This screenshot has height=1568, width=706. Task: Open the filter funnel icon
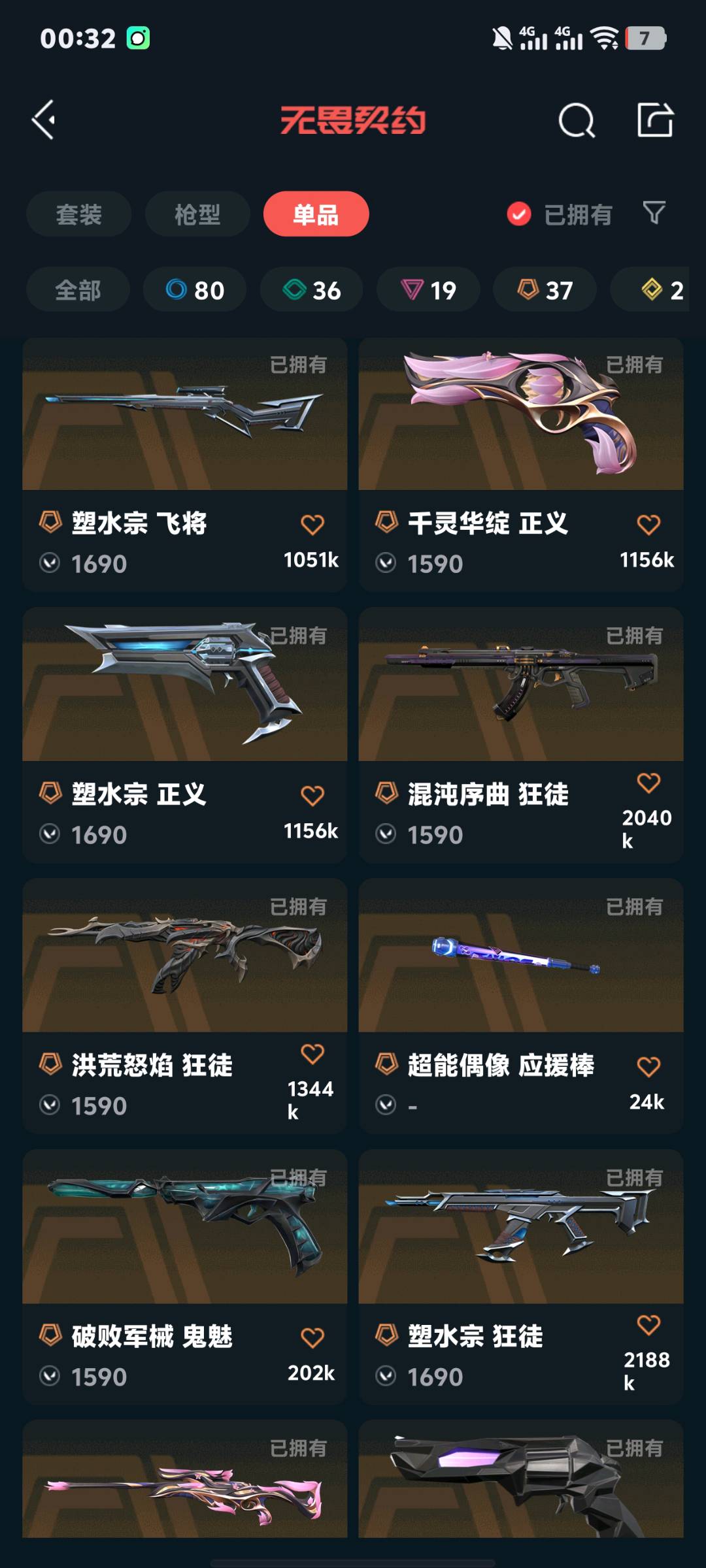pos(654,213)
